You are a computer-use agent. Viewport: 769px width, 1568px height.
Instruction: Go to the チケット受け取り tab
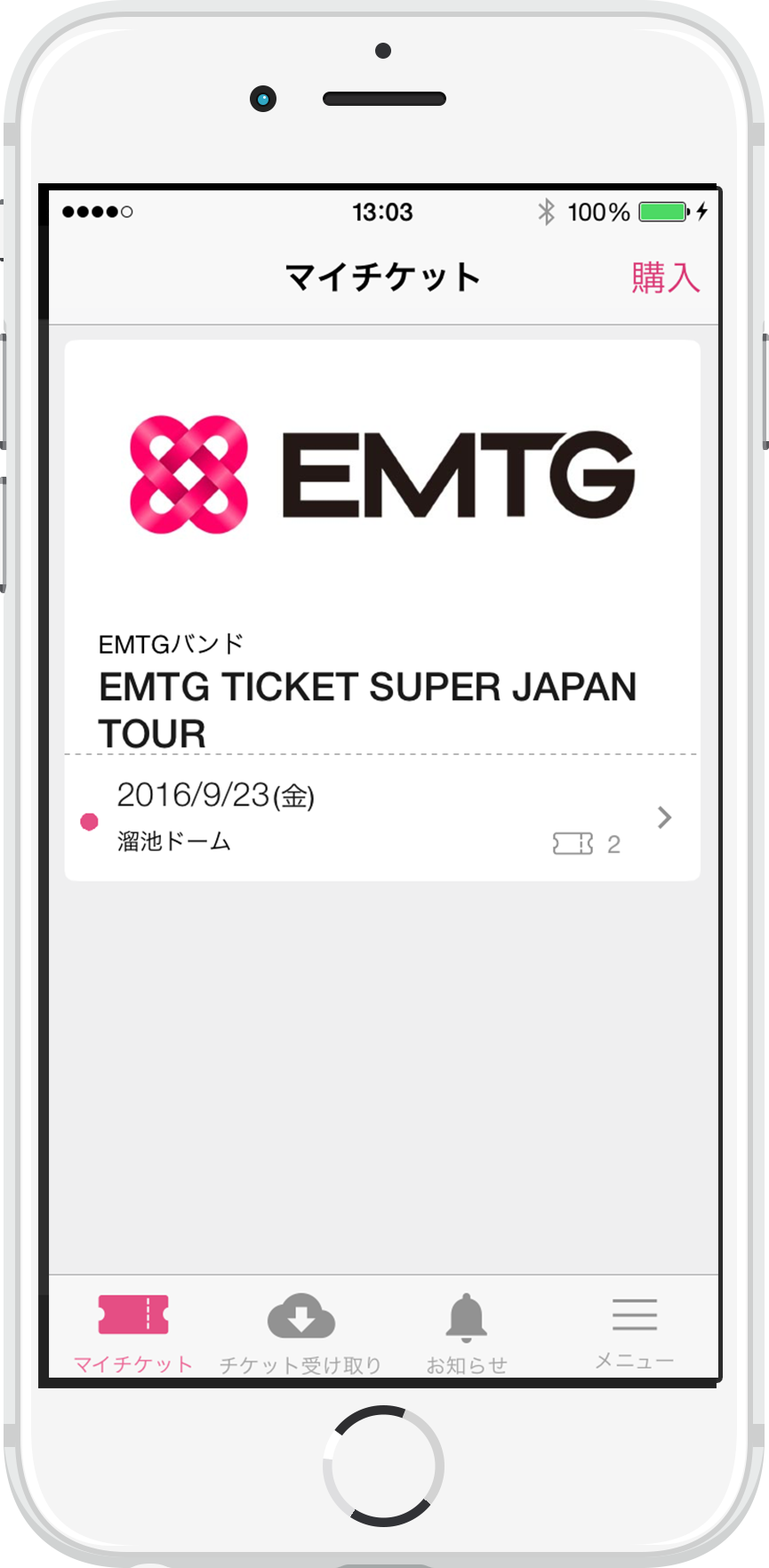point(300,1331)
